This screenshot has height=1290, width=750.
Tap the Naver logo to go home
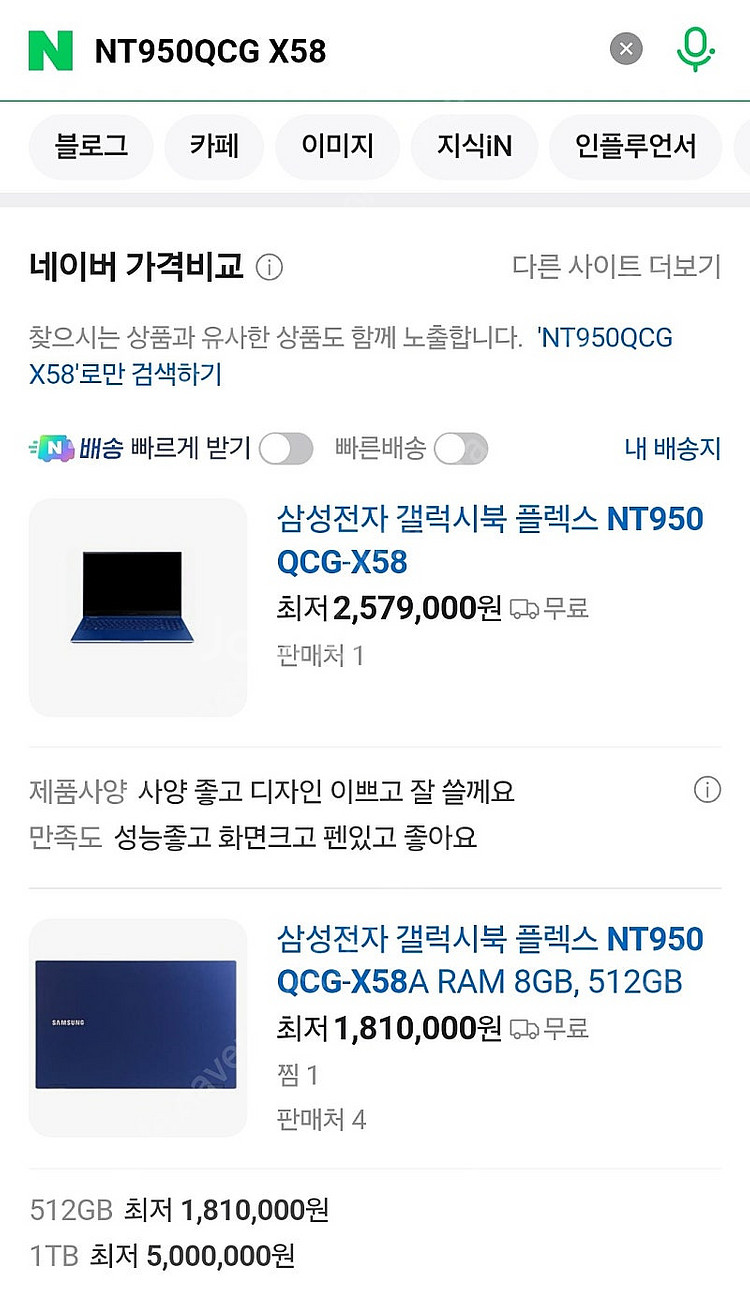pyautogui.click(x=51, y=50)
